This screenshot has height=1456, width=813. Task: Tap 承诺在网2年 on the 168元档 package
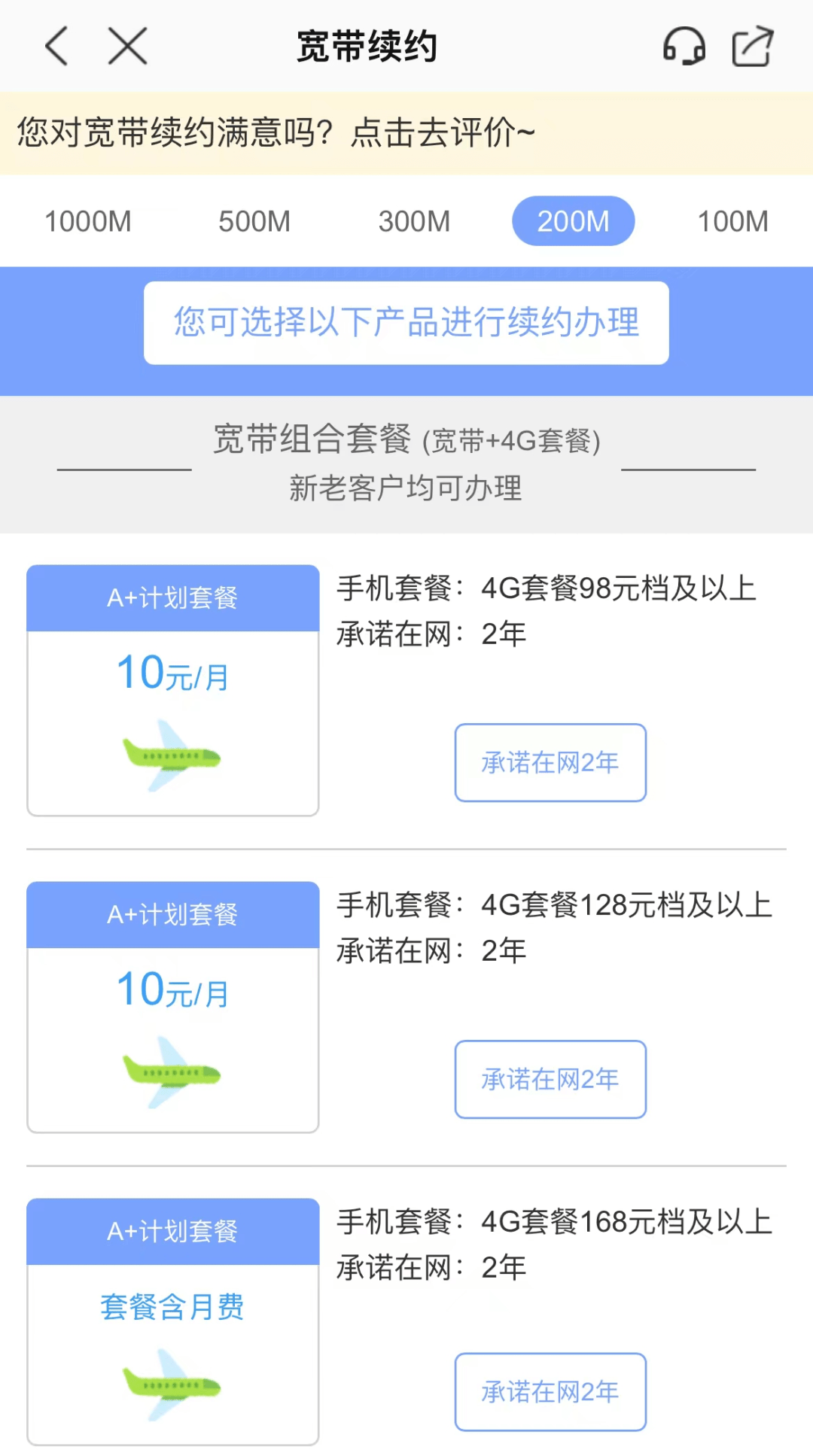550,1392
